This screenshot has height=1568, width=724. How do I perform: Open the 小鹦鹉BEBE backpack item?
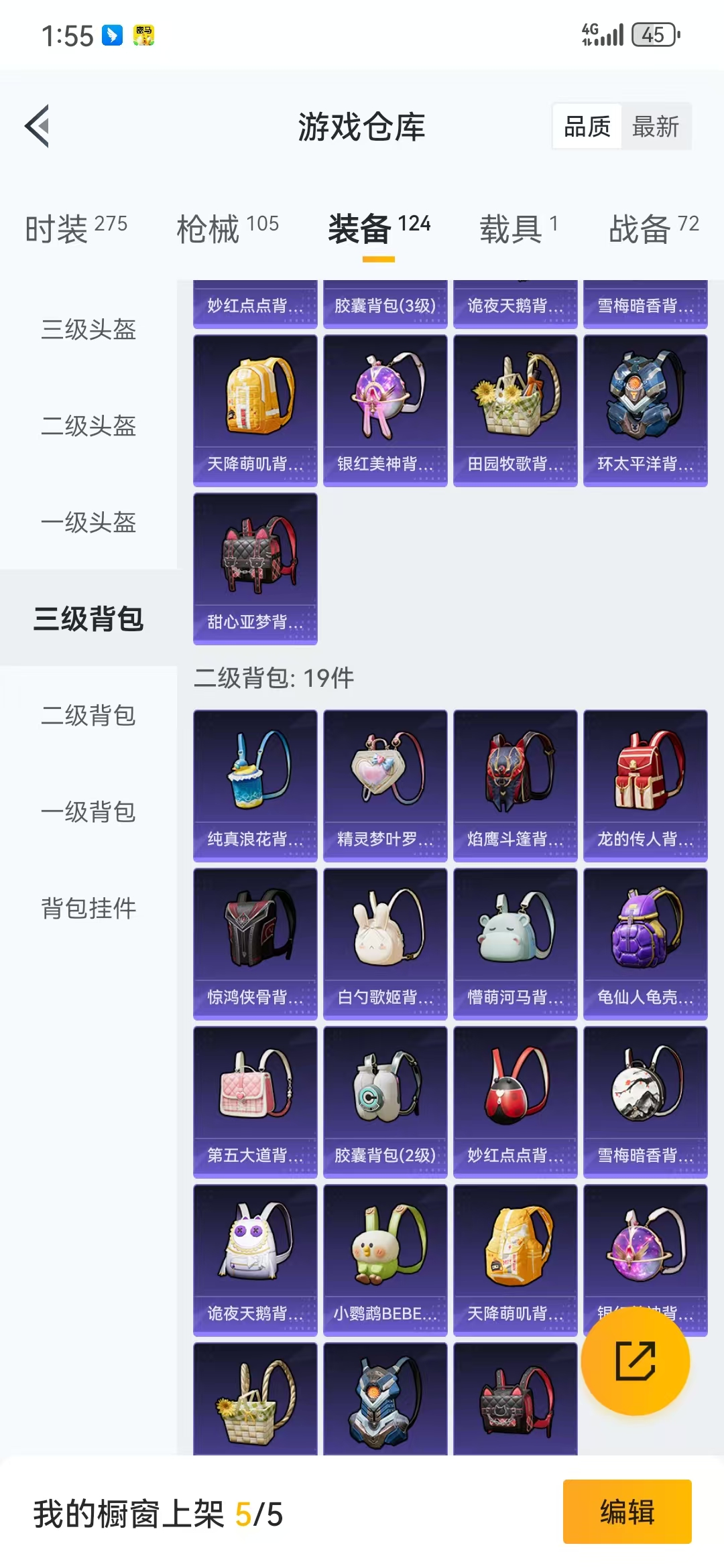point(385,1260)
